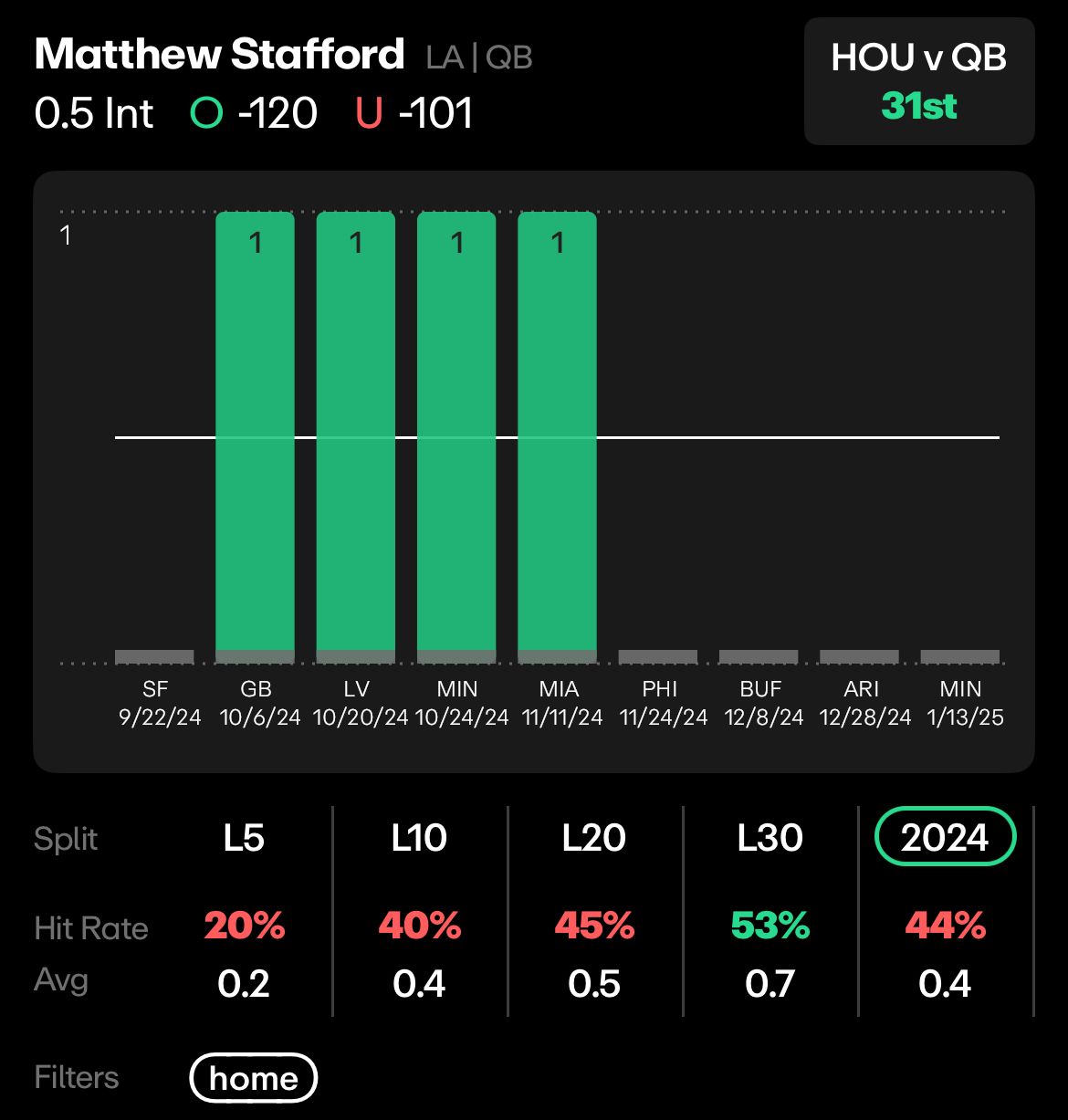Choose the L20 split

pos(594,837)
